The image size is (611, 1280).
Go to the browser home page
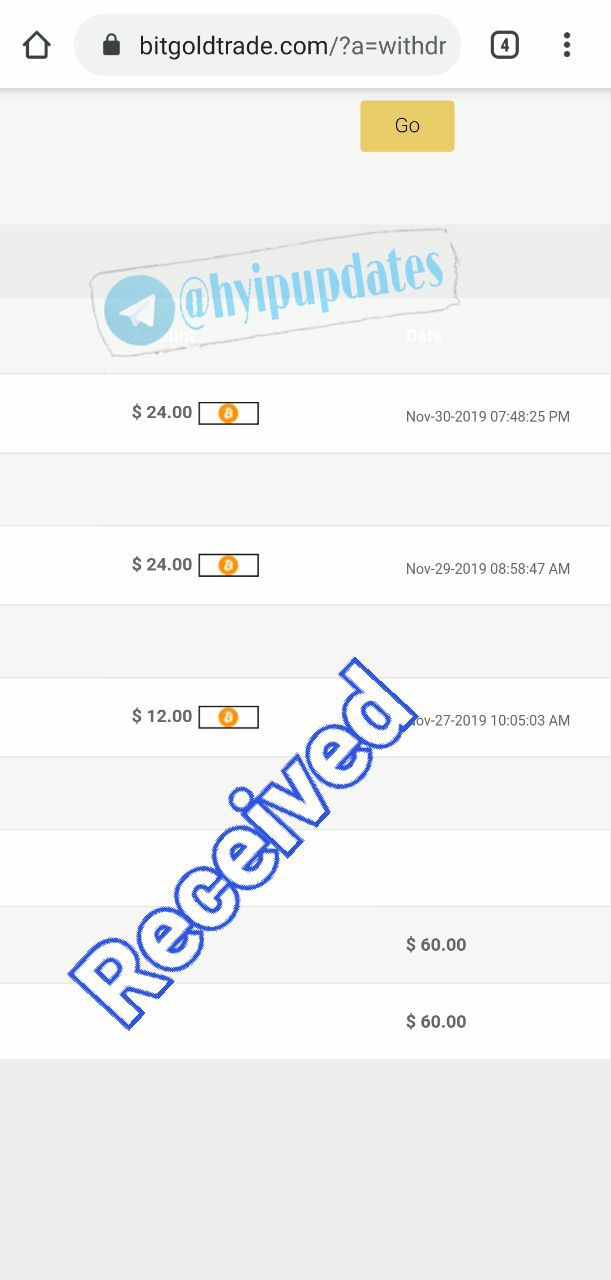tap(37, 45)
